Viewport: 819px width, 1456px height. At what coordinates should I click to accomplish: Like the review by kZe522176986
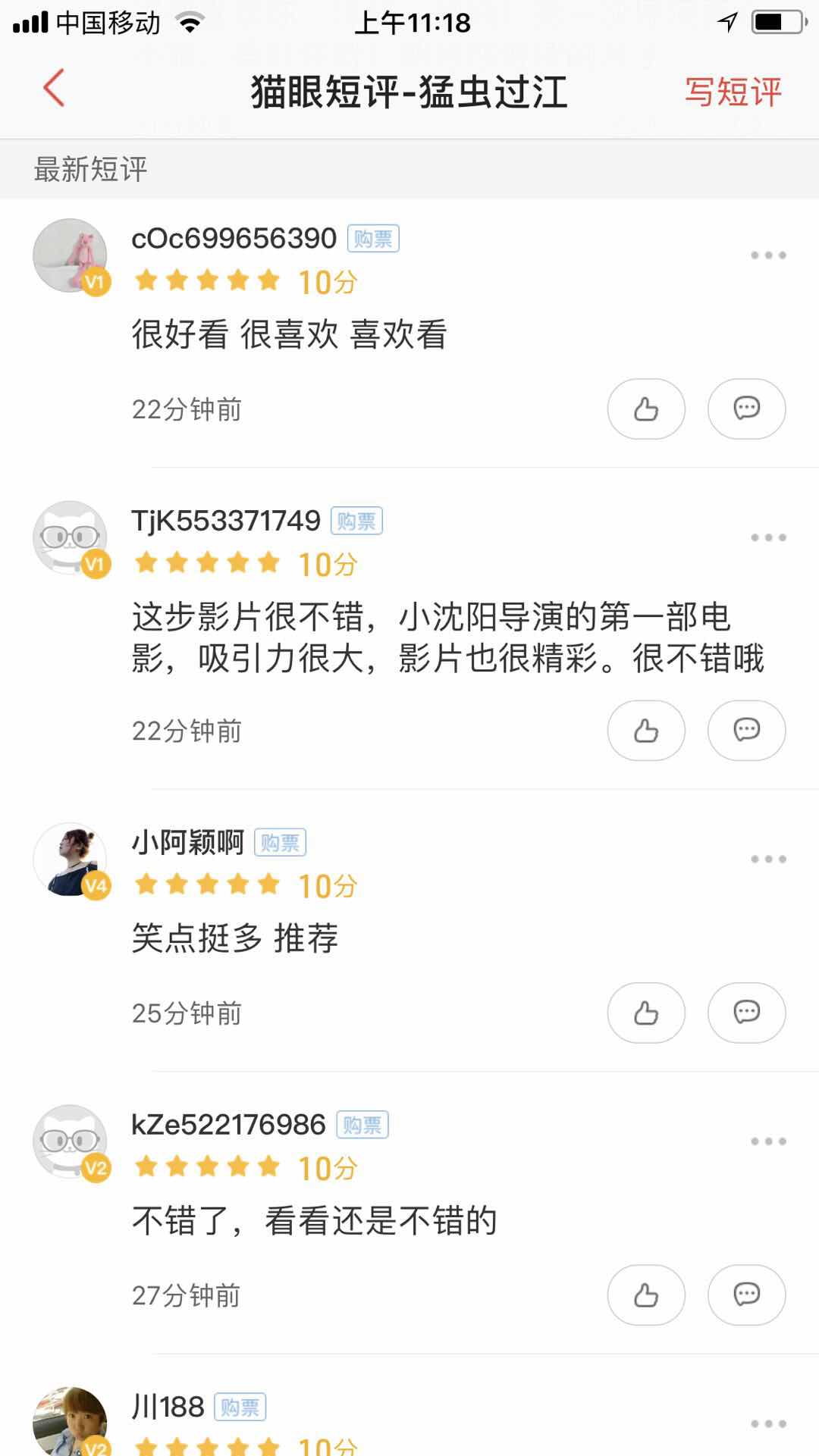646,1295
